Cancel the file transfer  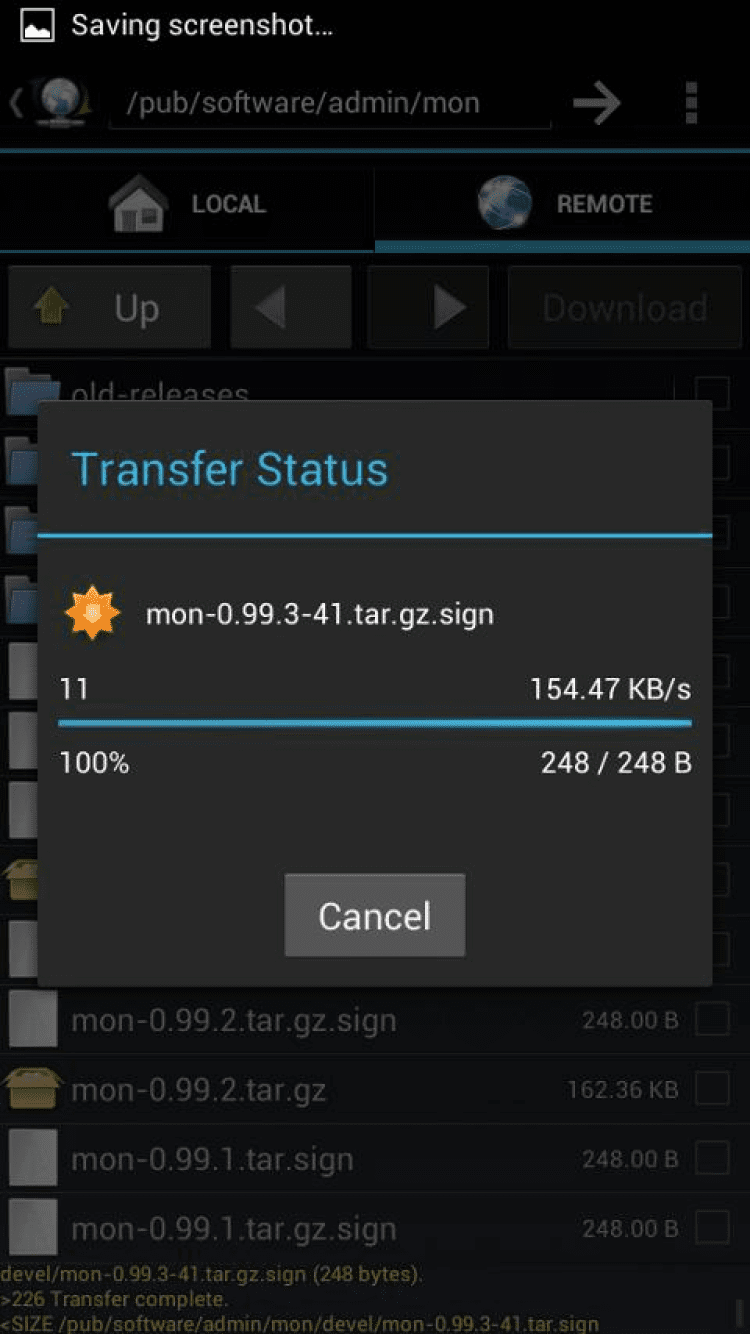point(374,915)
